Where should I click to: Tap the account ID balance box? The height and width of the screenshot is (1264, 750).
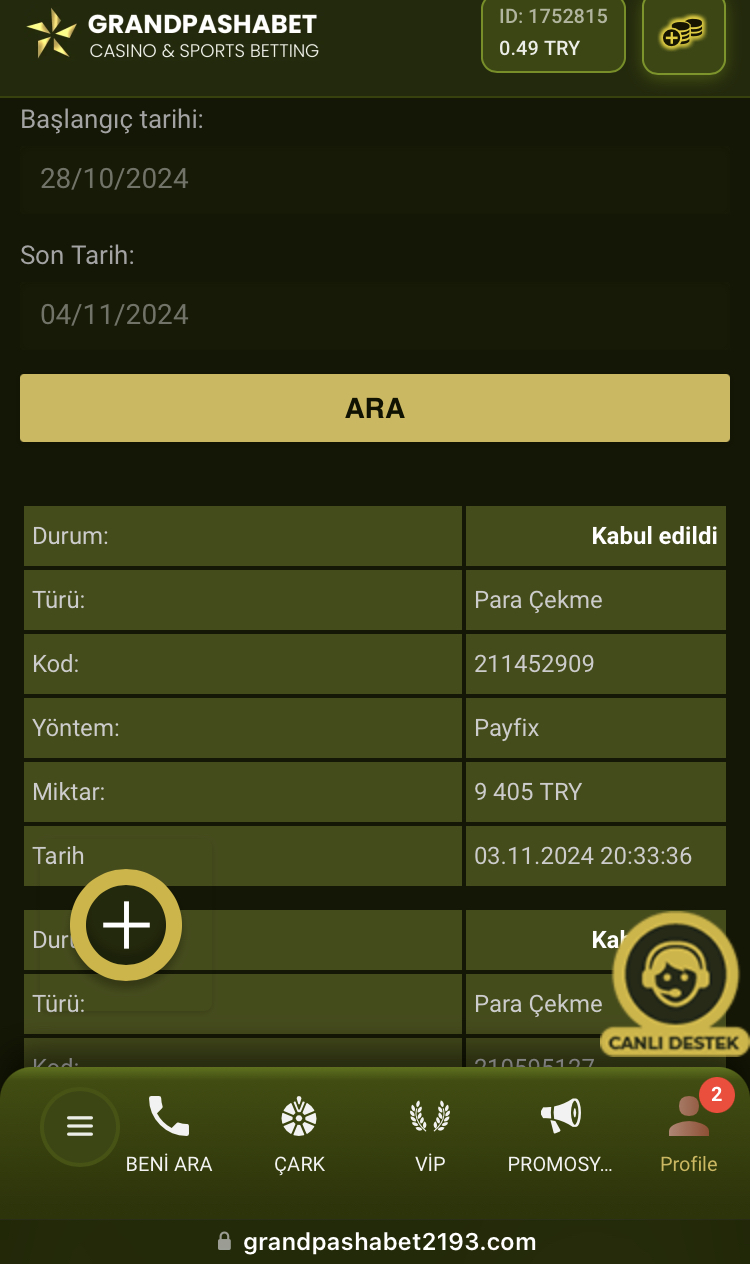(x=553, y=34)
